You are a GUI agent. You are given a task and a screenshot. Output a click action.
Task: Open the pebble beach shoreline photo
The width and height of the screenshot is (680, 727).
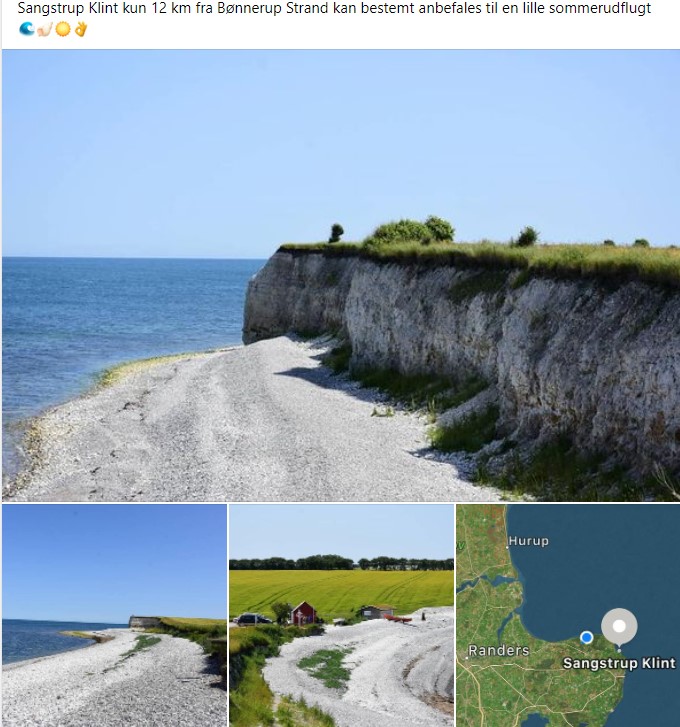tap(114, 615)
